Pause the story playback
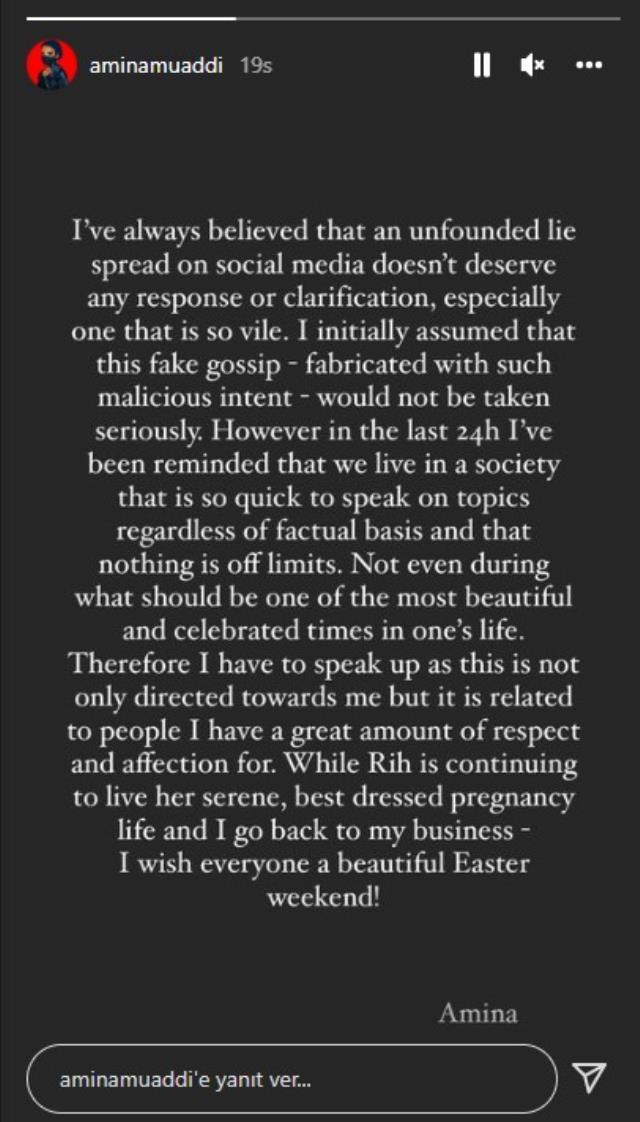 pos(481,66)
